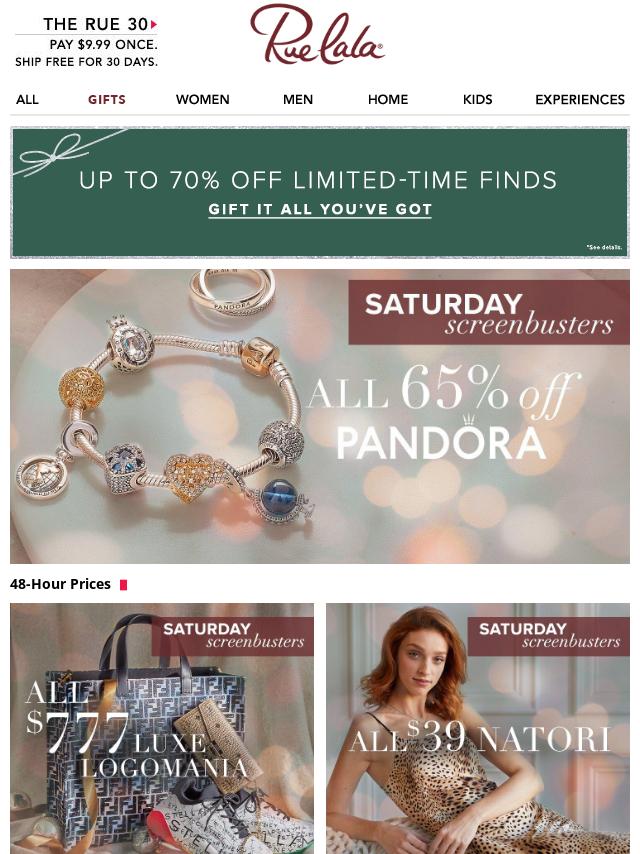Viewport: 640px width, 854px height.
Task: Open the All 65% off Pandora sale
Action: [x=320, y=416]
